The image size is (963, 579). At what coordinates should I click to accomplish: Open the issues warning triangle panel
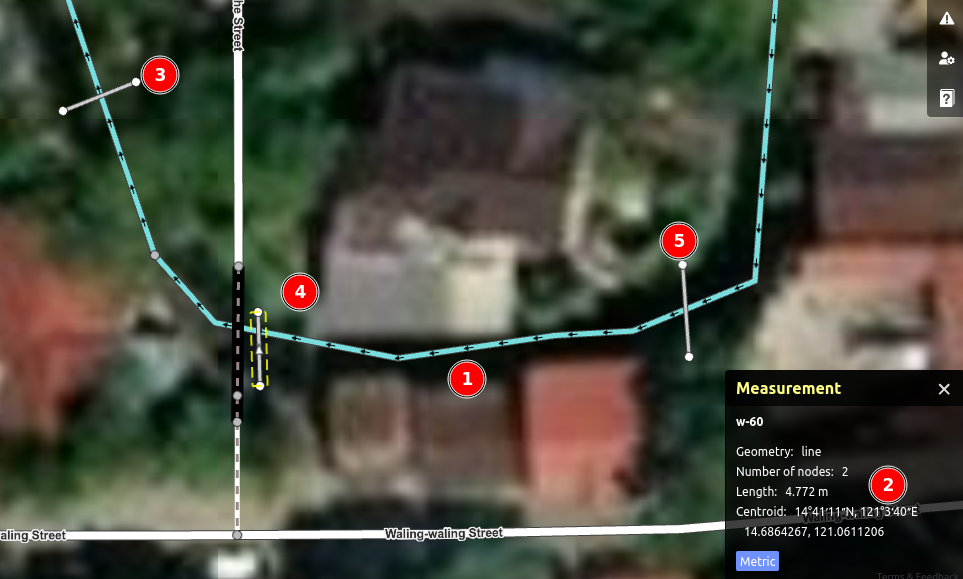tap(946, 19)
